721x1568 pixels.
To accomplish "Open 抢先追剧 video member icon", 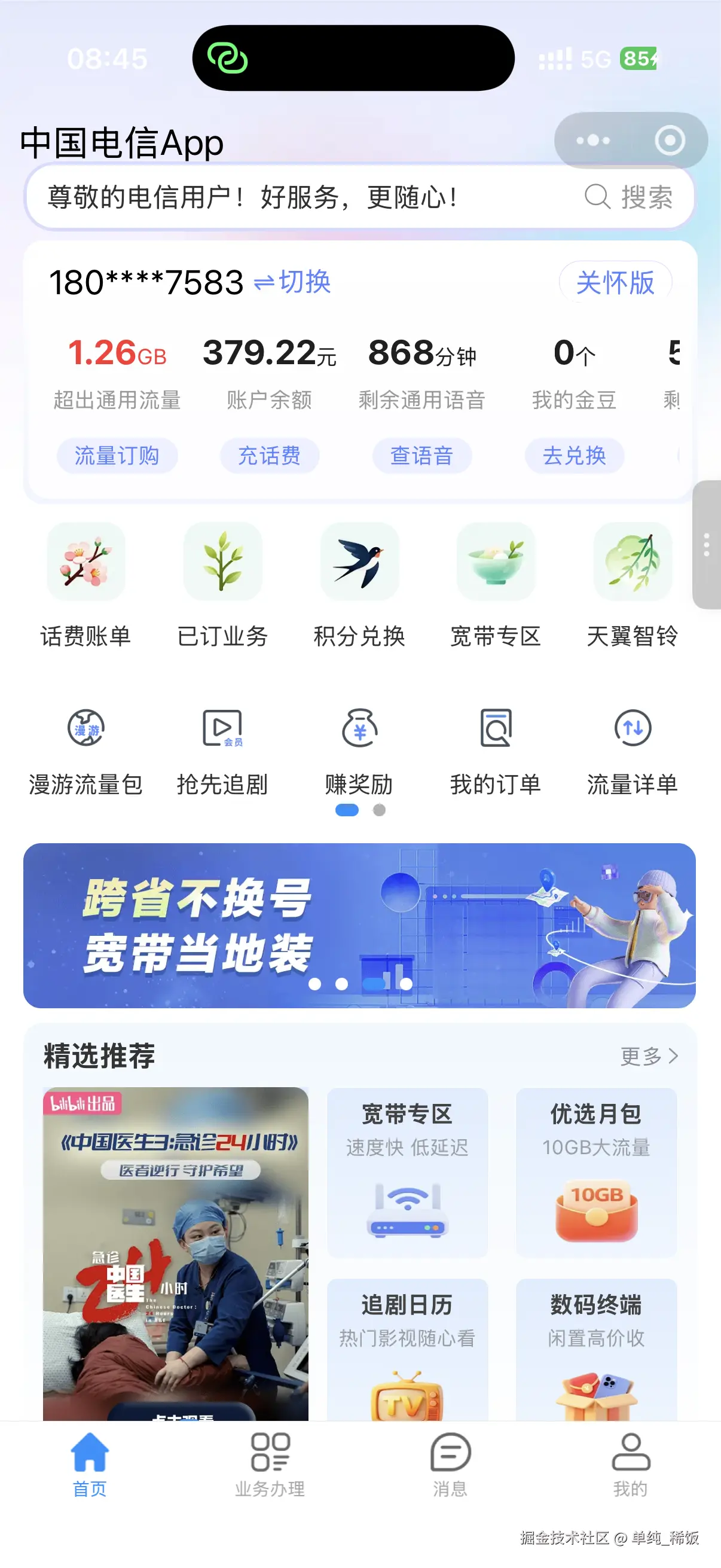I will (x=222, y=728).
